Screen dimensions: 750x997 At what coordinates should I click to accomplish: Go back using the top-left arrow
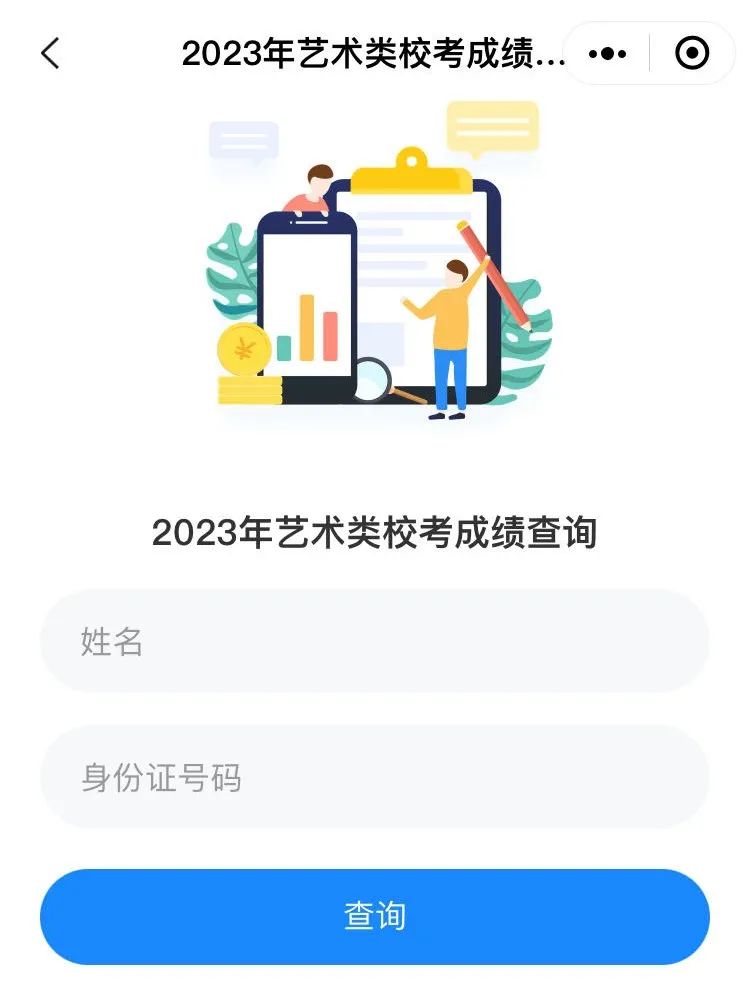pos(51,54)
